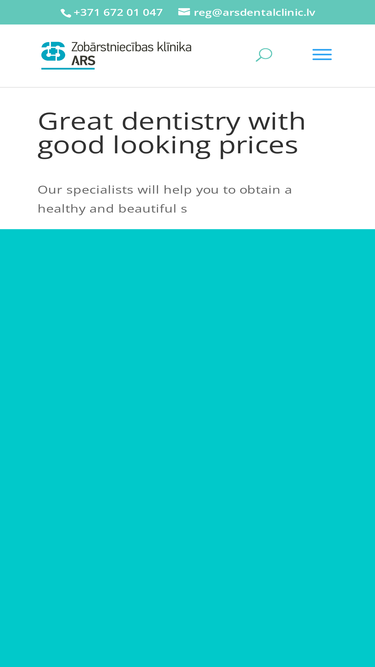Go to homepage via Zobārstniecības klīnika ARS logo

(x=116, y=55)
